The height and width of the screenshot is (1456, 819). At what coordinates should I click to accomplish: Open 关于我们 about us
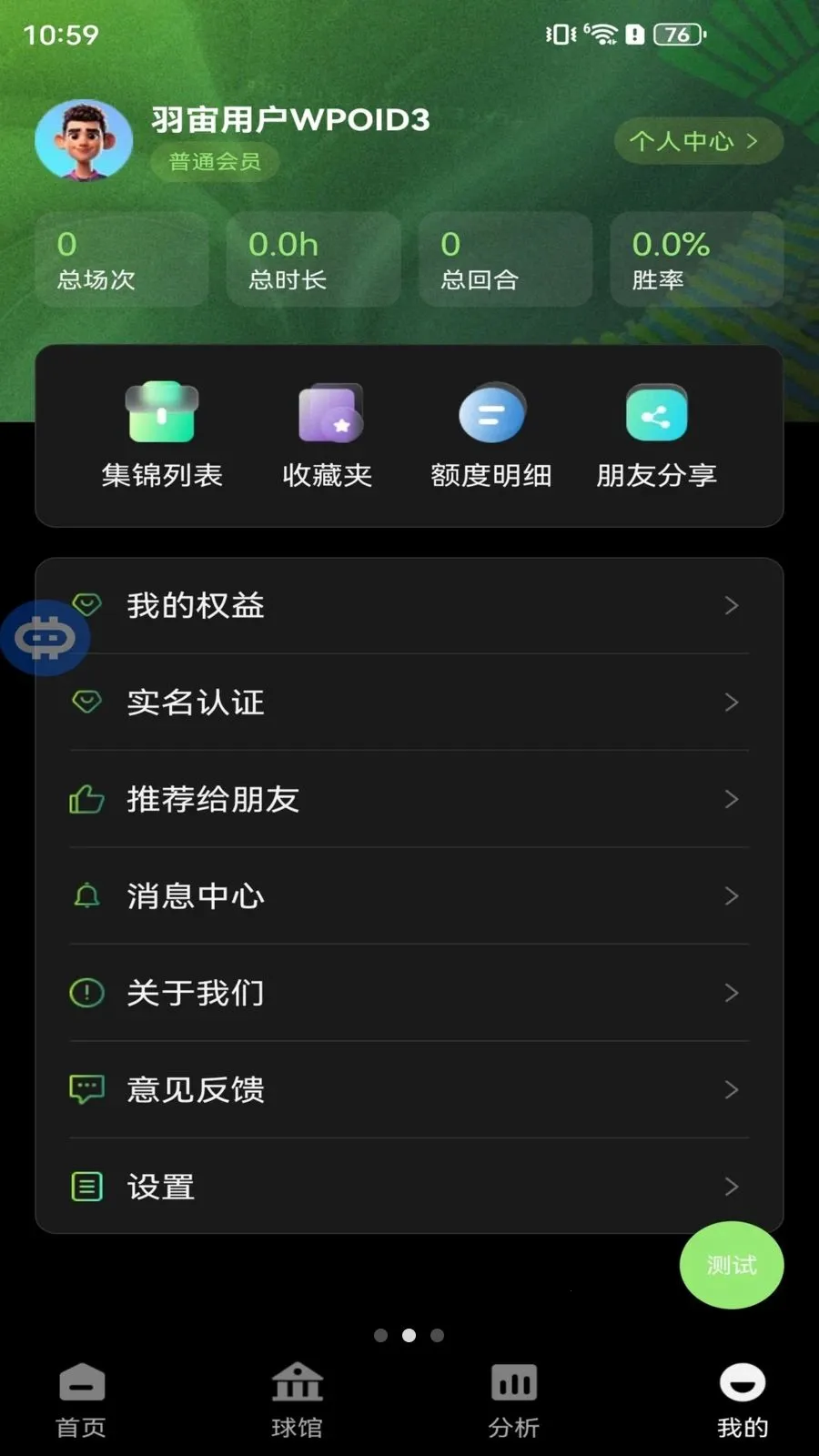click(x=409, y=993)
